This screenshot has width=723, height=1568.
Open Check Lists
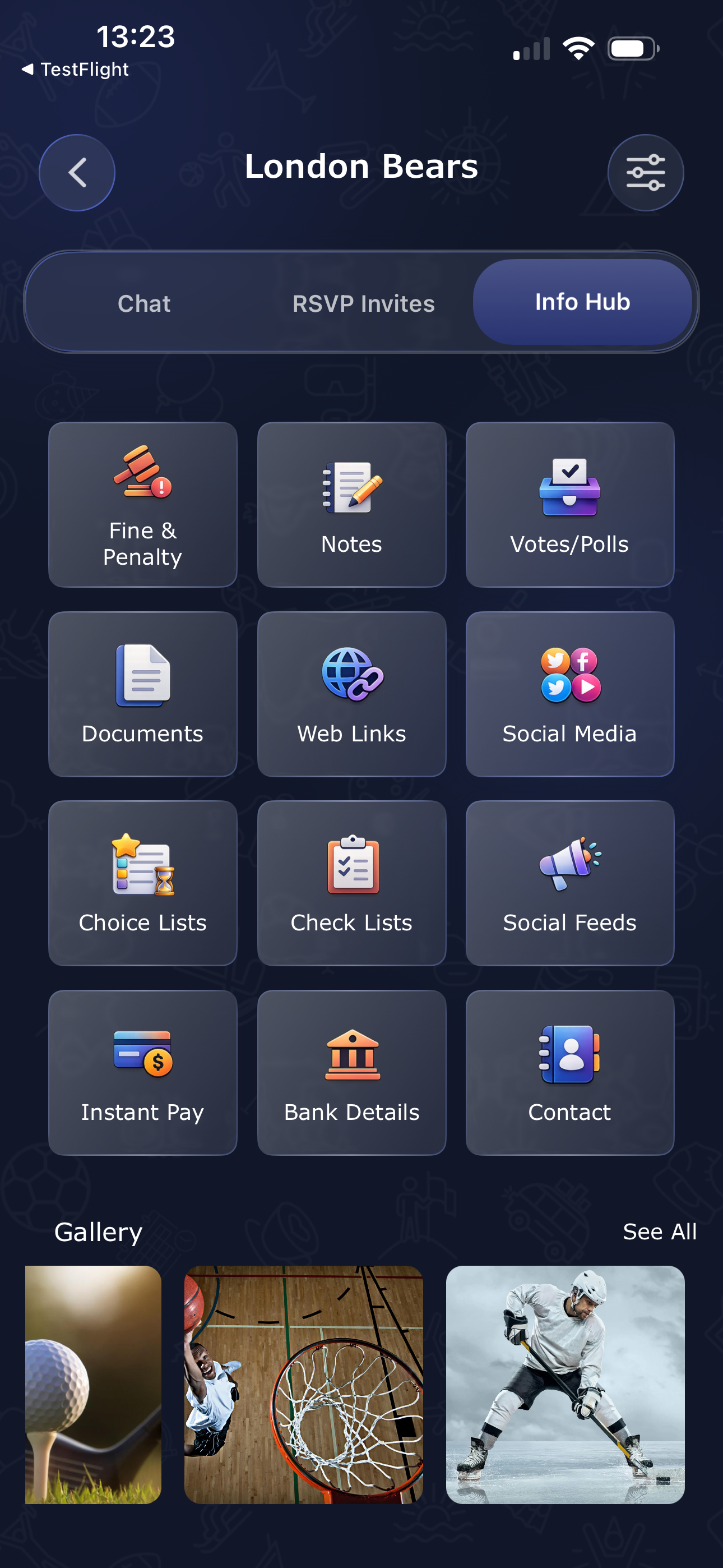(x=352, y=883)
